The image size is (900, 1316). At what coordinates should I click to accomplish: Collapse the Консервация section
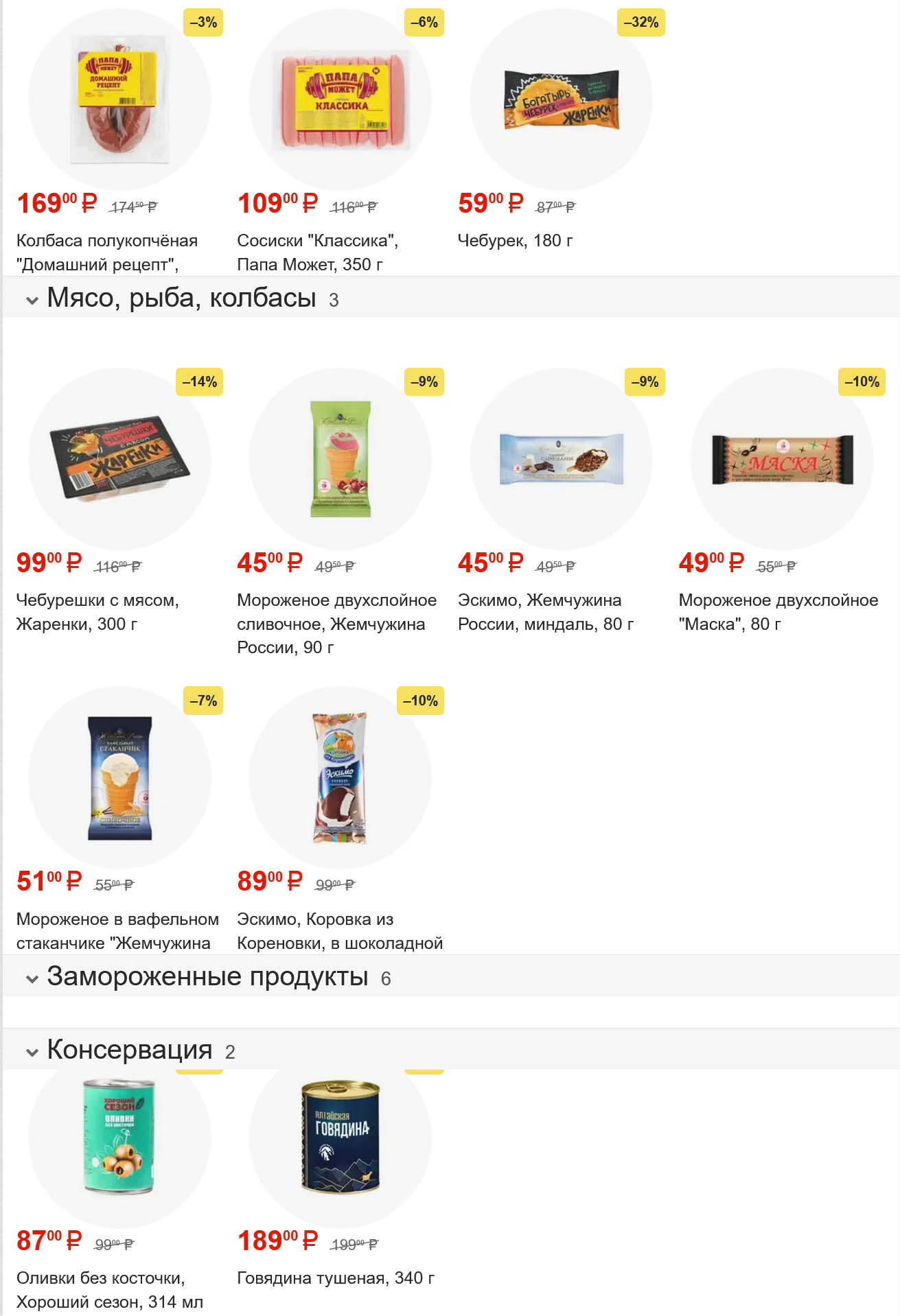pyautogui.click(x=32, y=1052)
